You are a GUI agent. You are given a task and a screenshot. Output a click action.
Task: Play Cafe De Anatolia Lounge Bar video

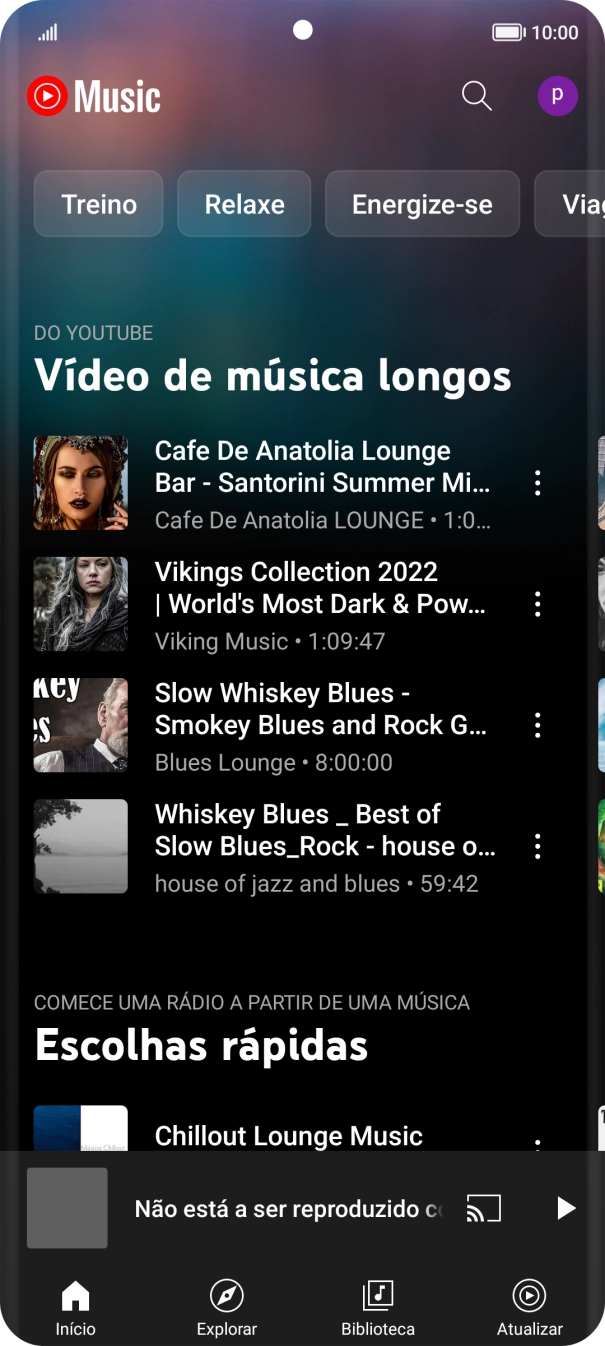click(322, 483)
